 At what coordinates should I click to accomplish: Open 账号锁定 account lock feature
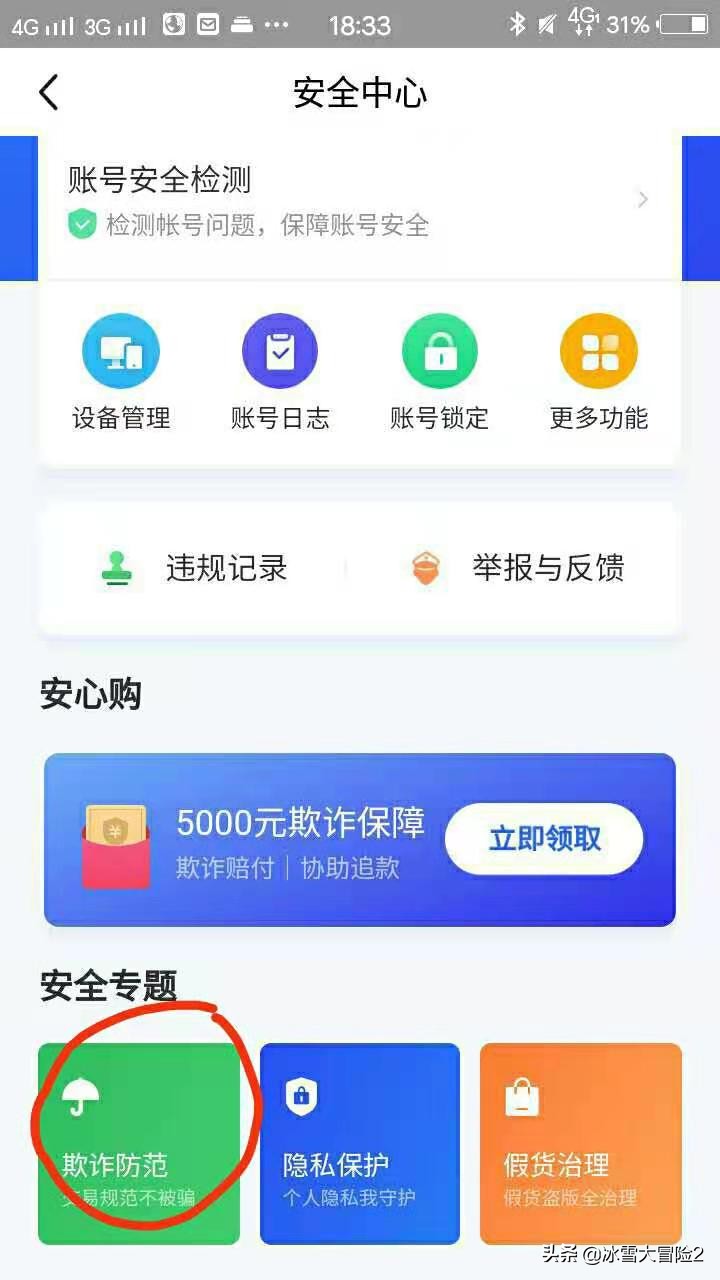[x=439, y=350]
